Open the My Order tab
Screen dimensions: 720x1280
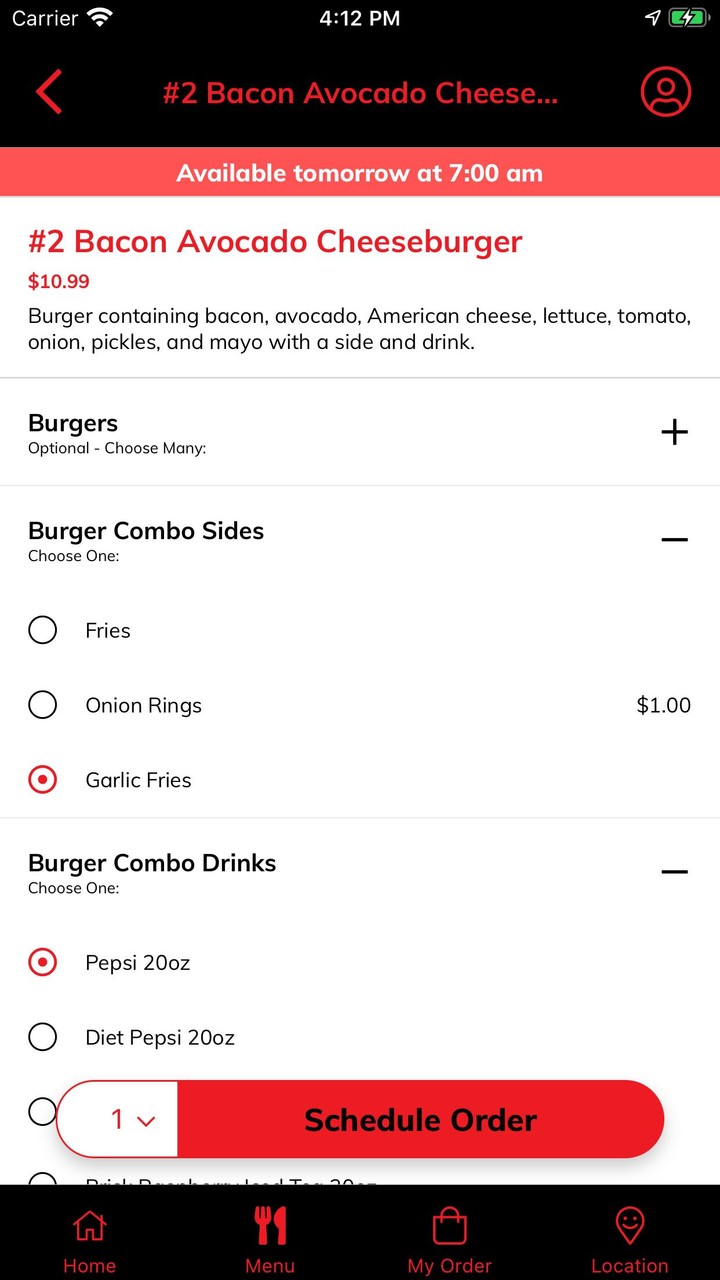point(450,1240)
